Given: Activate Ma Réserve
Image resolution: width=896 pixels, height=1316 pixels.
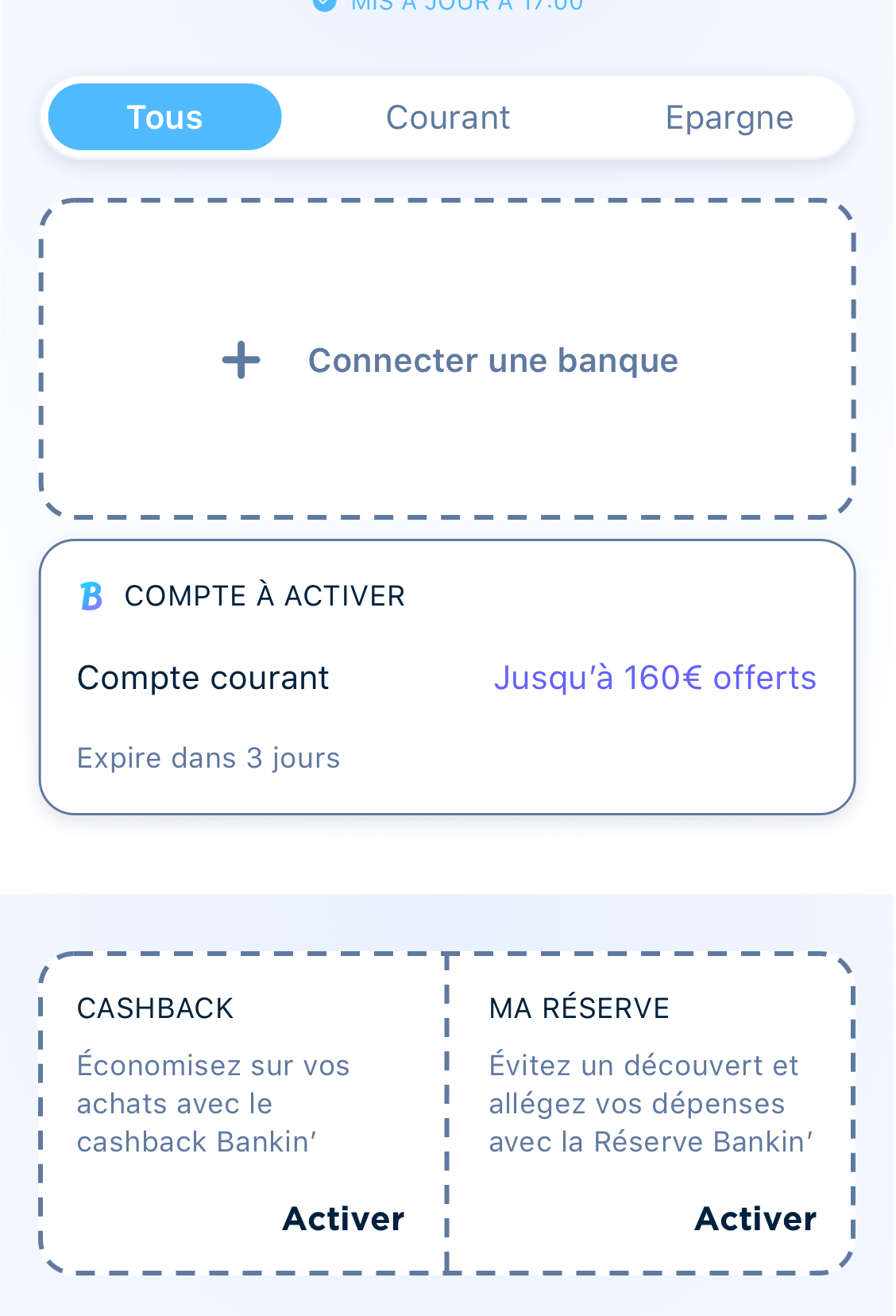Looking at the screenshot, I should click(755, 1218).
